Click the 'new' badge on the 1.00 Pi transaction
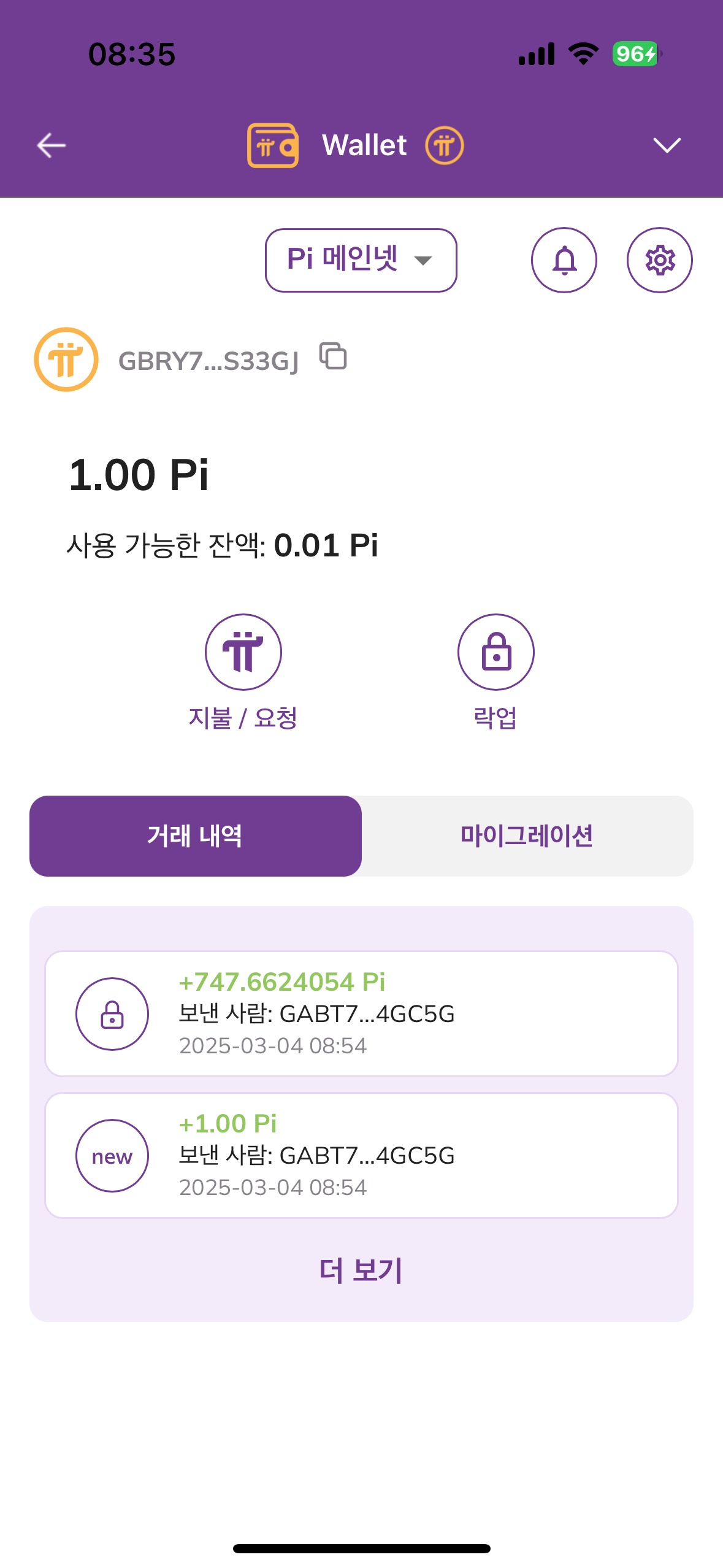This screenshot has width=723, height=1568. [x=112, y=1156]
